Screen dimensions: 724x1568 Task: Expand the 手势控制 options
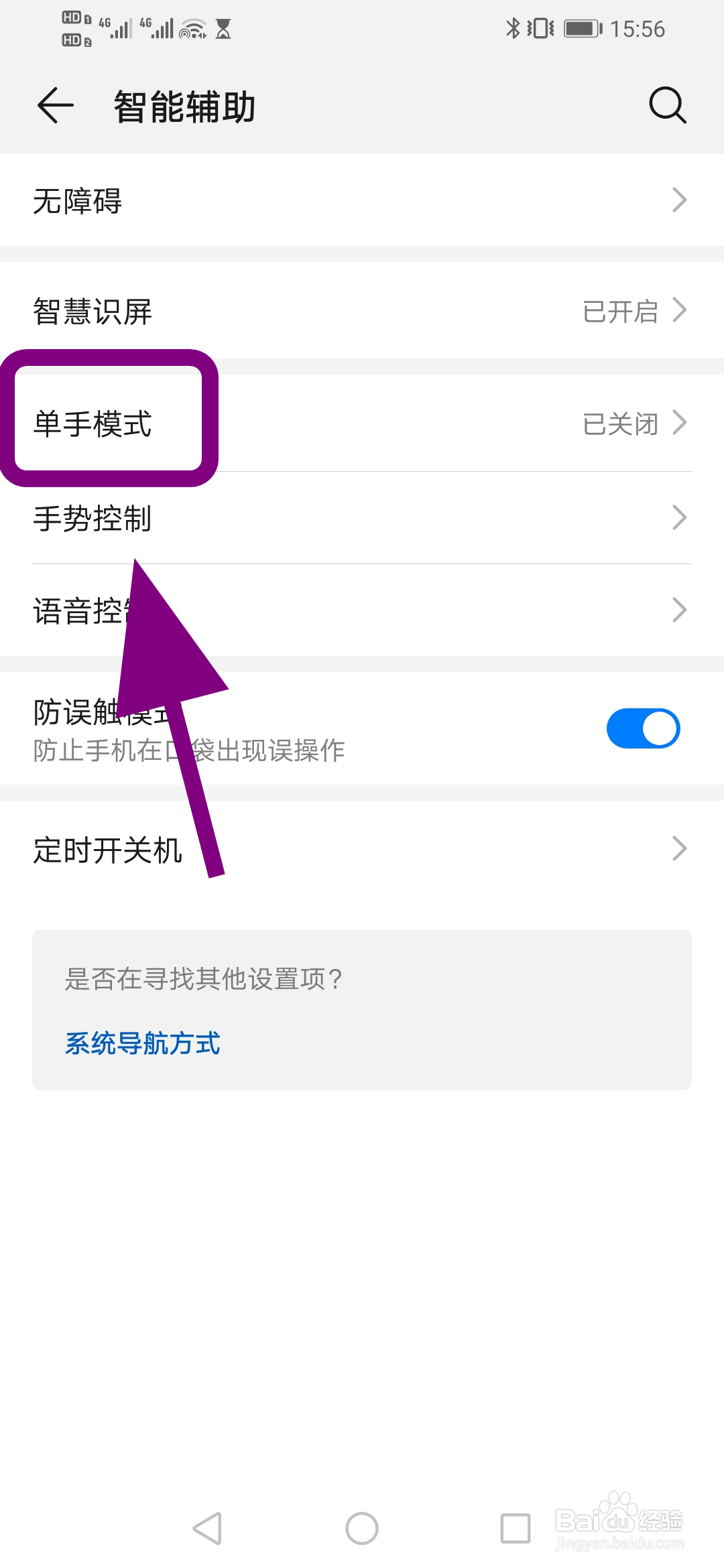362,517
